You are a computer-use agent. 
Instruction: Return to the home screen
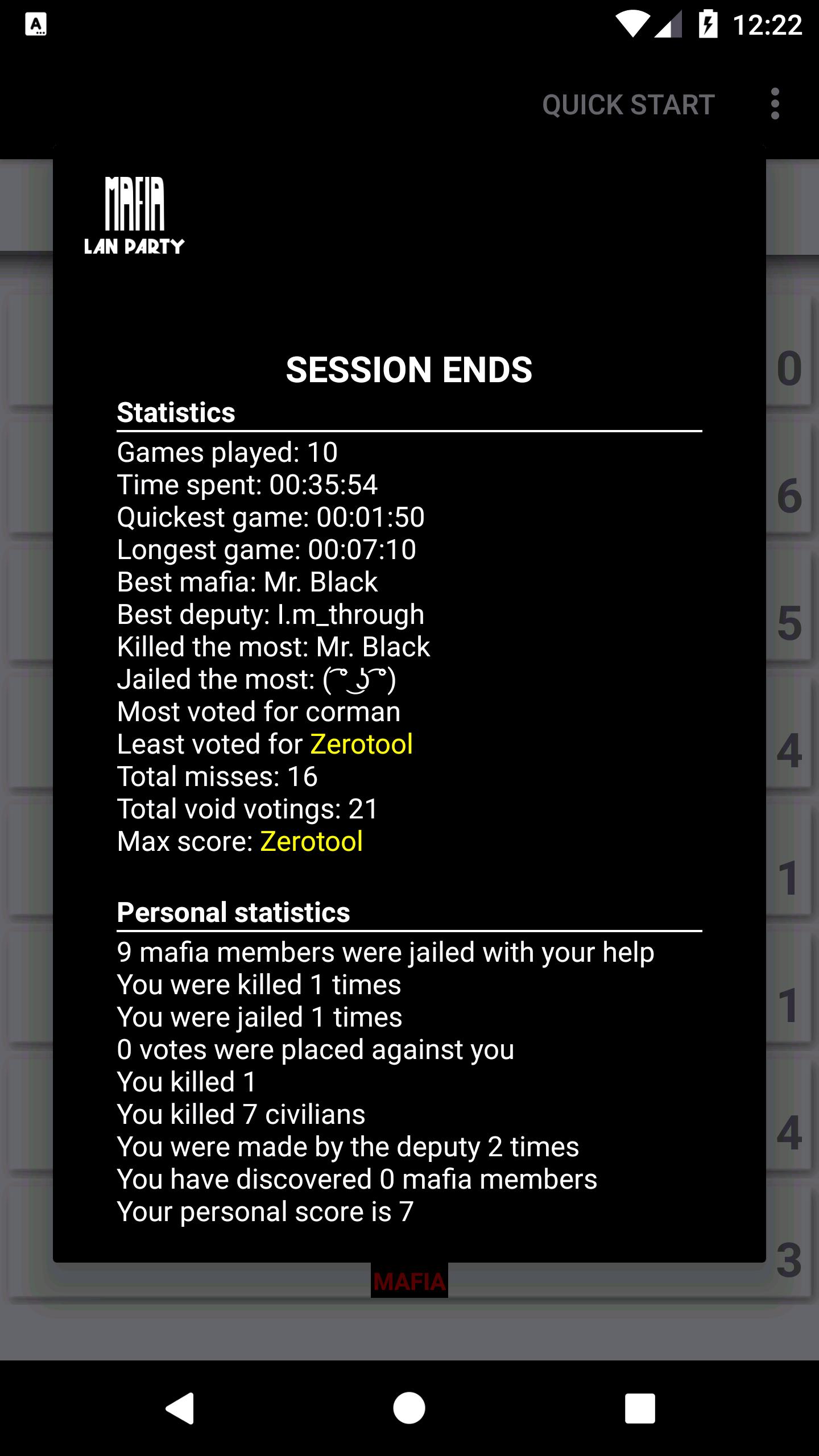click(409, 1408)
